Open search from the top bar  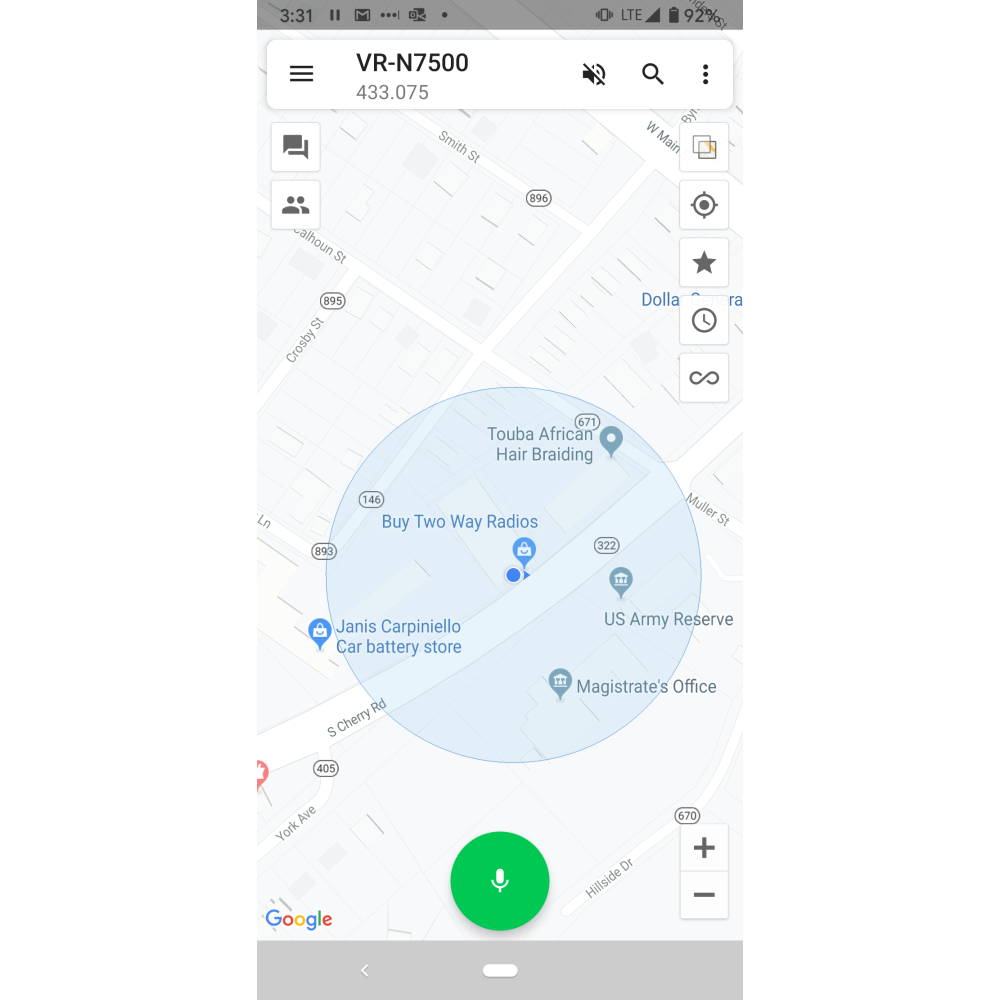[653, 74]
